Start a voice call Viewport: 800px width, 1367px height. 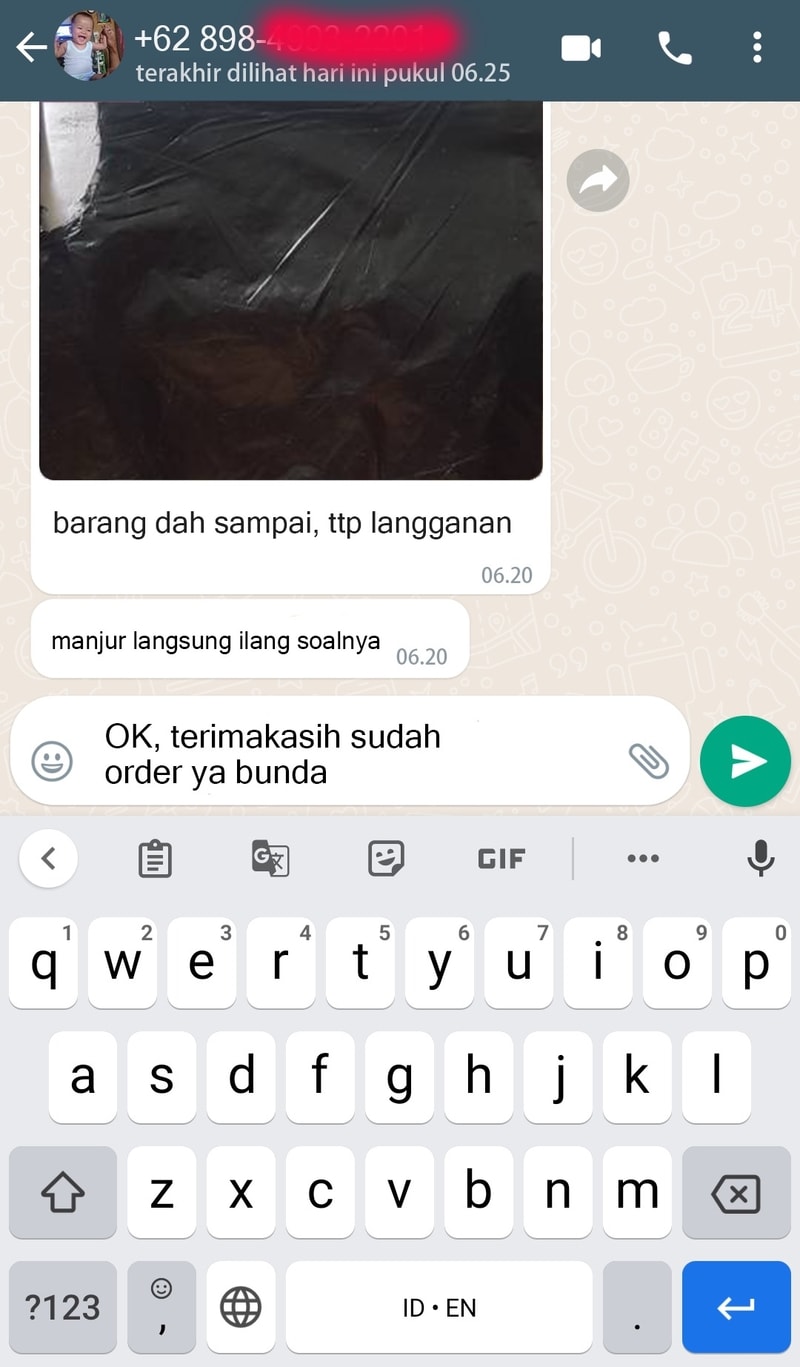tap(674, 48)
